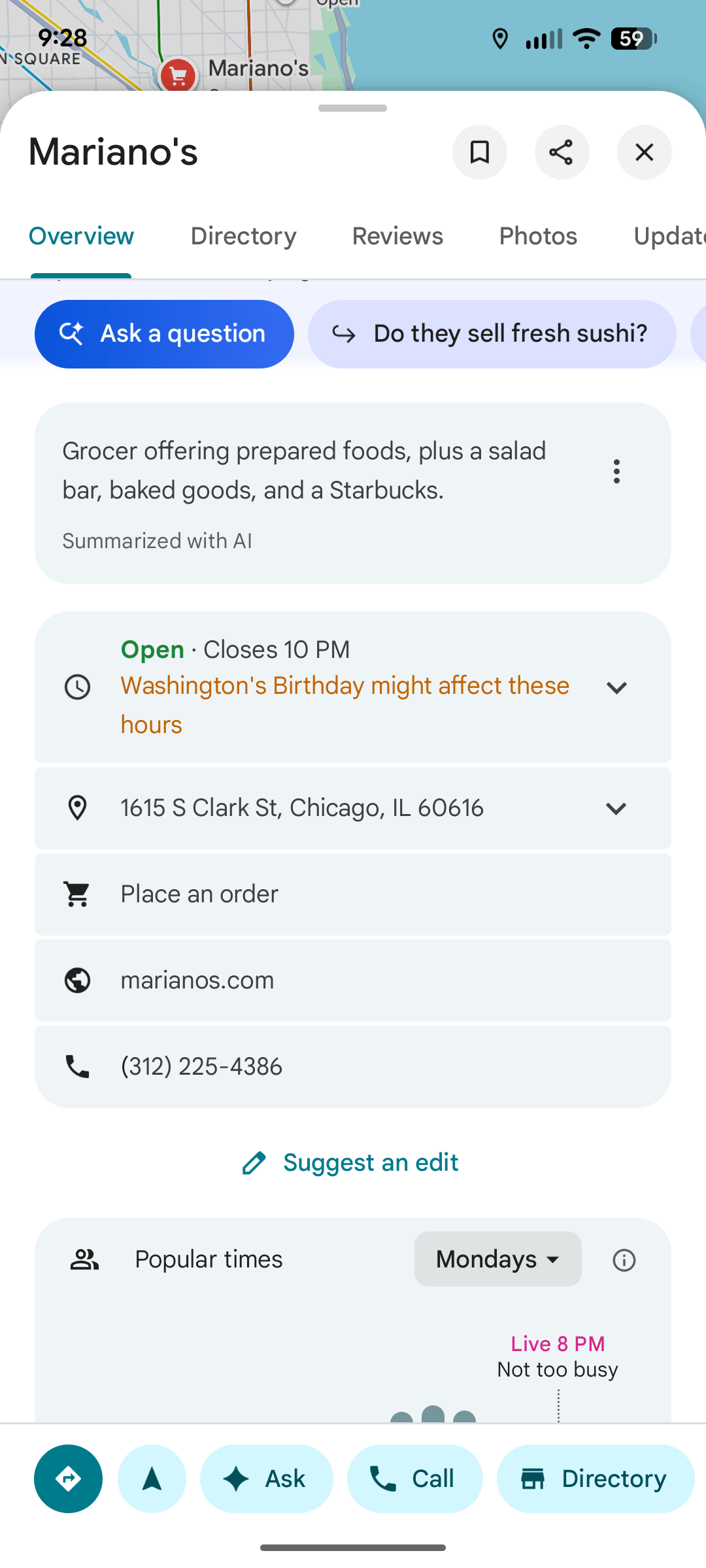Tap the Call button in the bottom bar
Screen dimensions: 706x1568
pyautogui.click(x=414, y=1478)
